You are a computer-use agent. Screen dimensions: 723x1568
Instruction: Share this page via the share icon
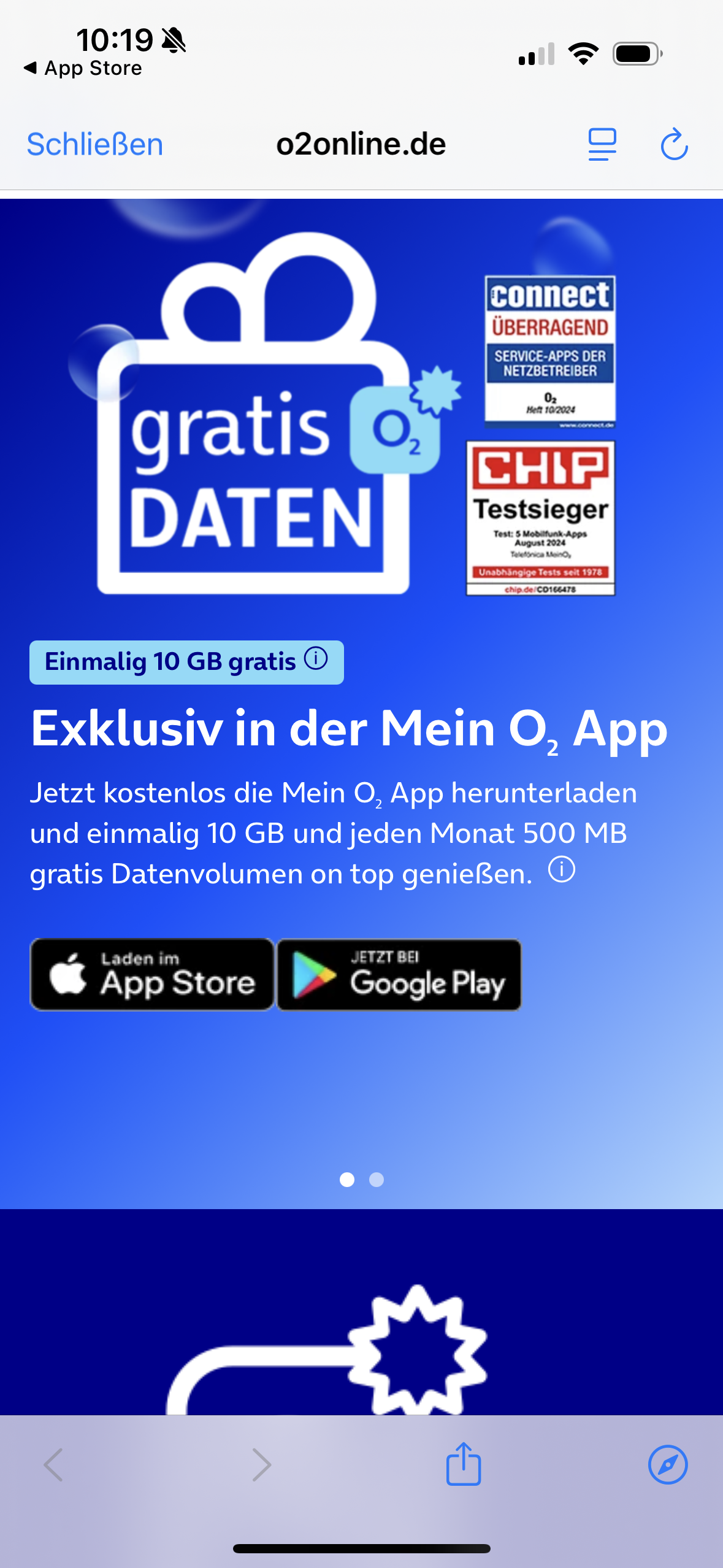[464, 1464]
